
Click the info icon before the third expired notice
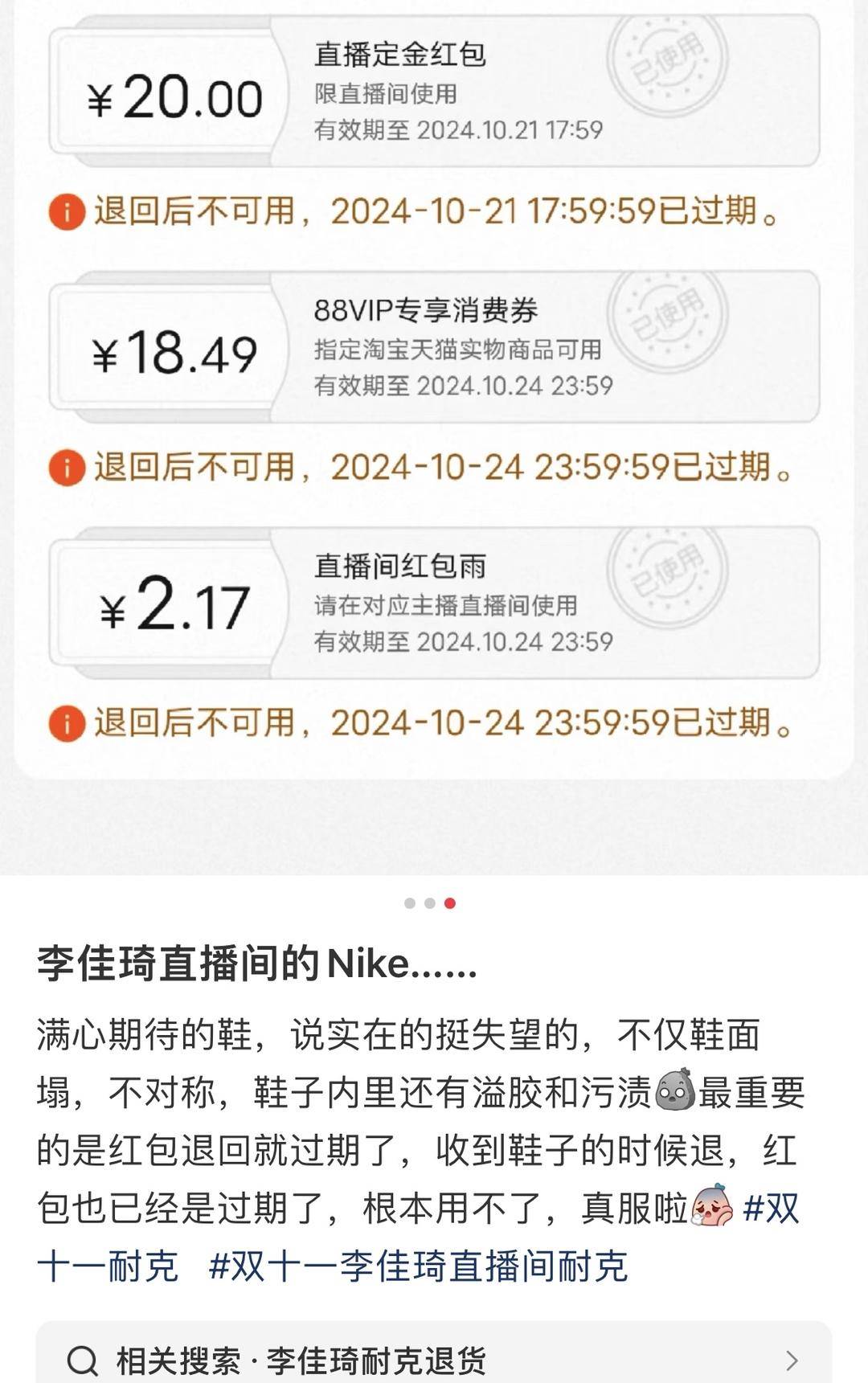click(x=68, y=722)
